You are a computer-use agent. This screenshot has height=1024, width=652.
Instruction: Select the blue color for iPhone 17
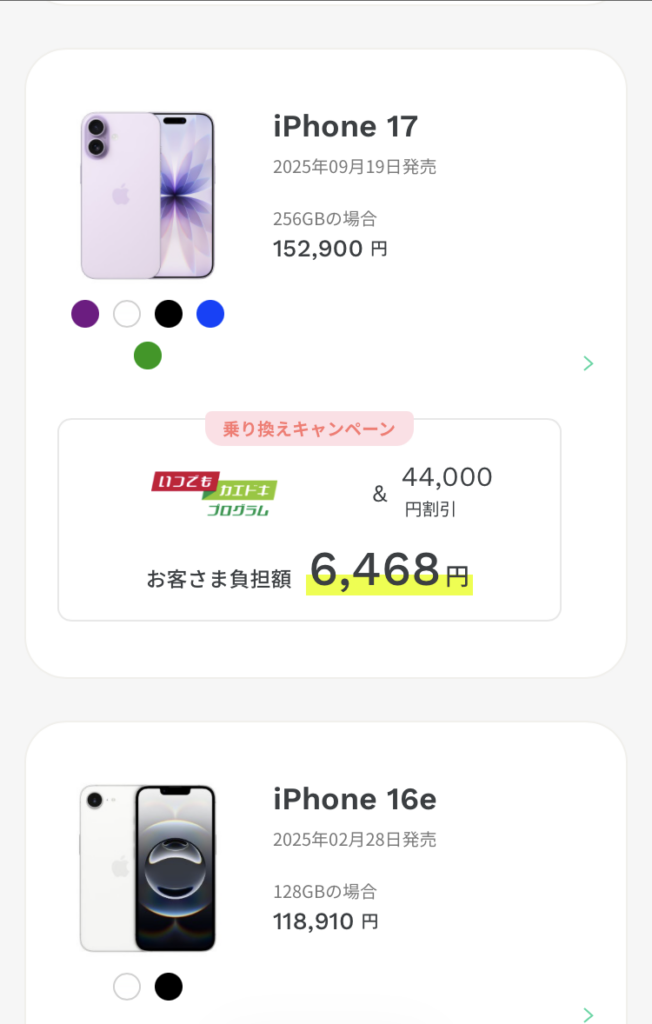210,314
